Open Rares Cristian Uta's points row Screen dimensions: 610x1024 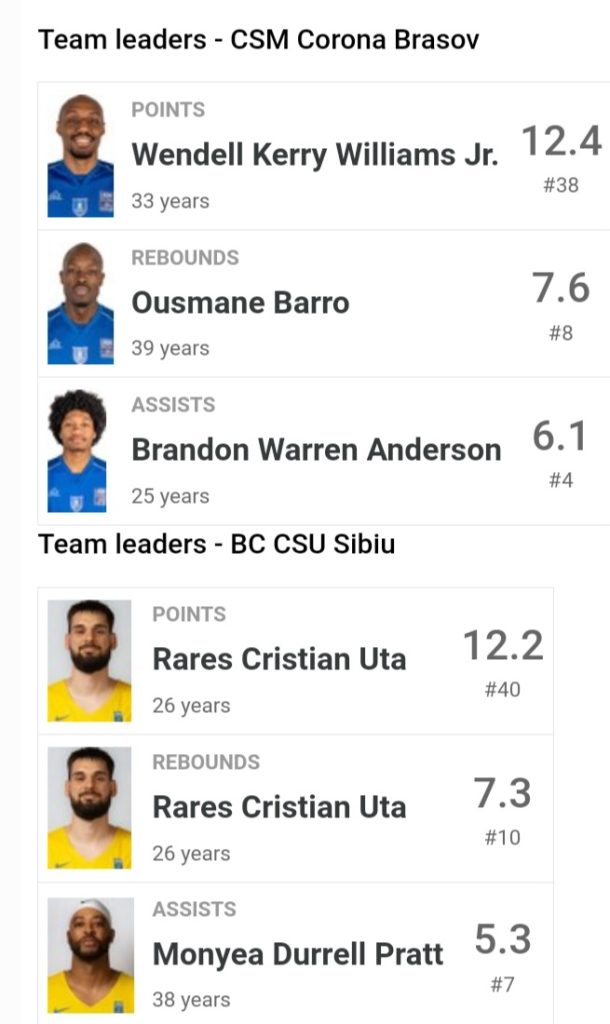click(x=279, y=660)
